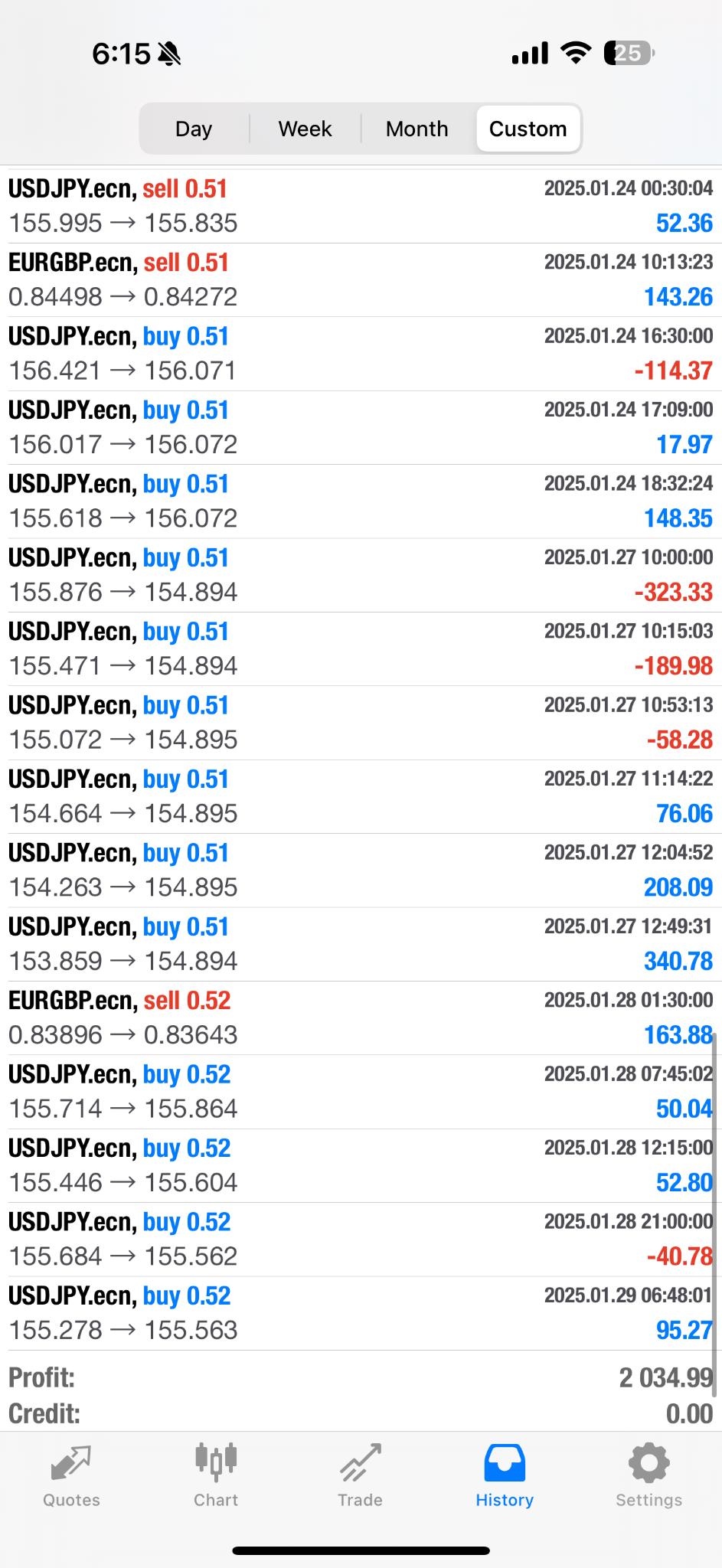This screenshot has height=1568, width=722.
Task: Show details of EURGBP sell 0.52 trade
Action: click(x=361, y=1018)
